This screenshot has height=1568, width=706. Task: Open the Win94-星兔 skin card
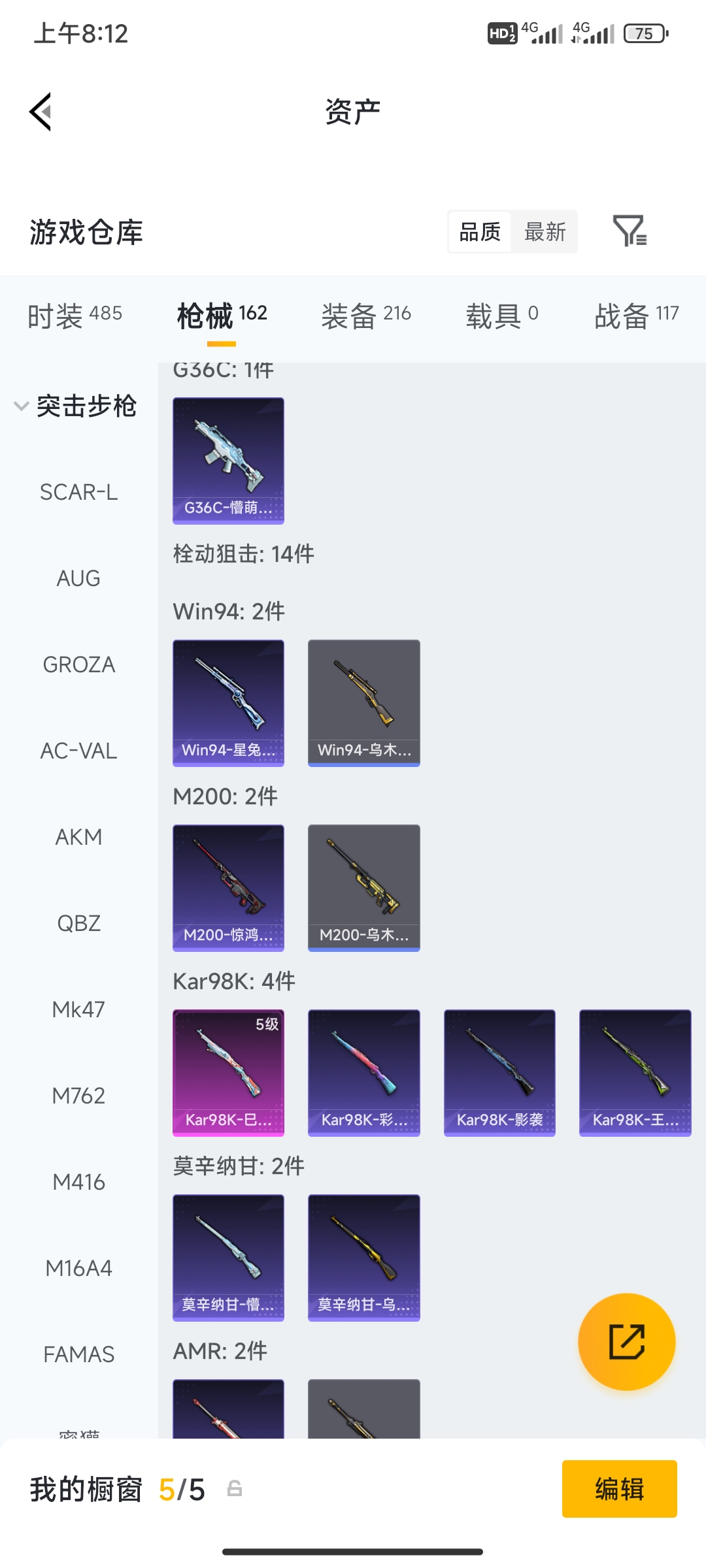point(228,703)
